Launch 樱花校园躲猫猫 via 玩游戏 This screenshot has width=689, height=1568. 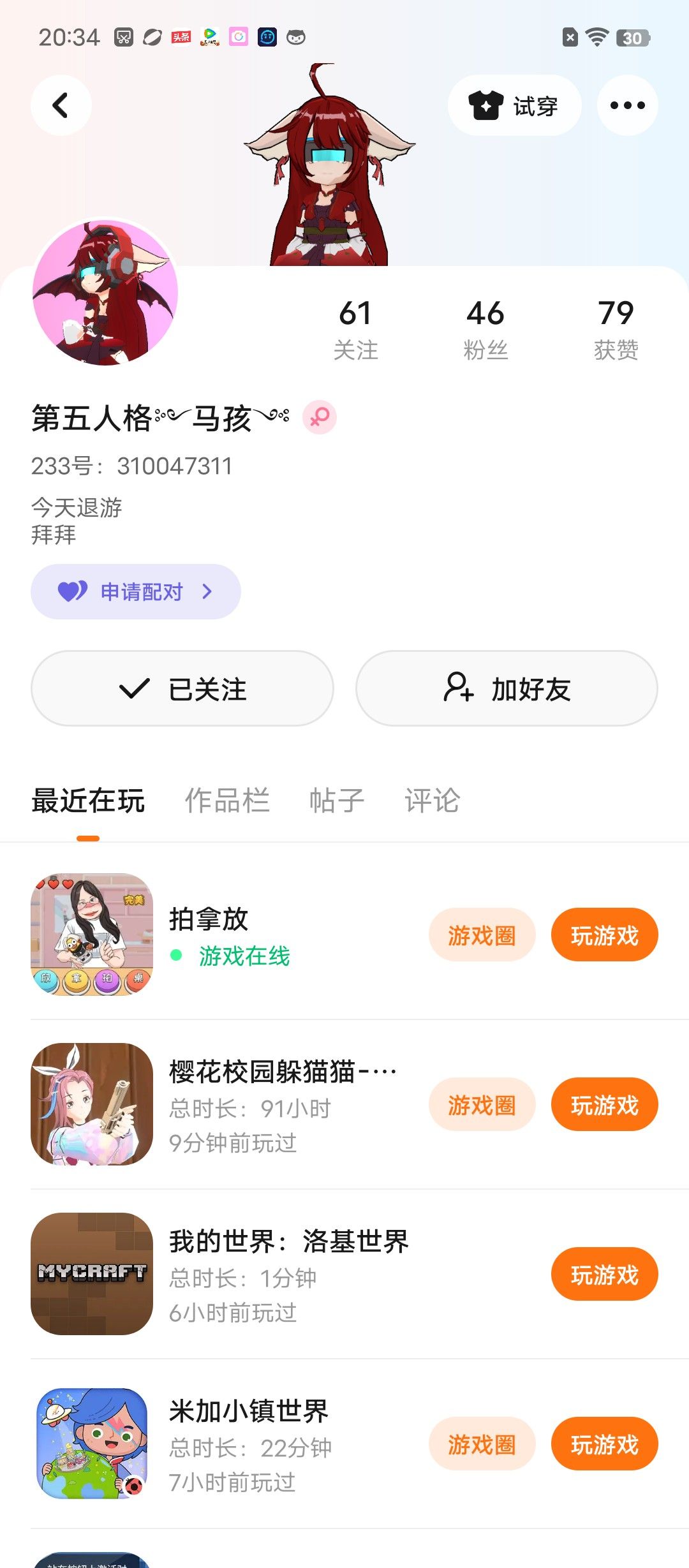coord(604,1105)
